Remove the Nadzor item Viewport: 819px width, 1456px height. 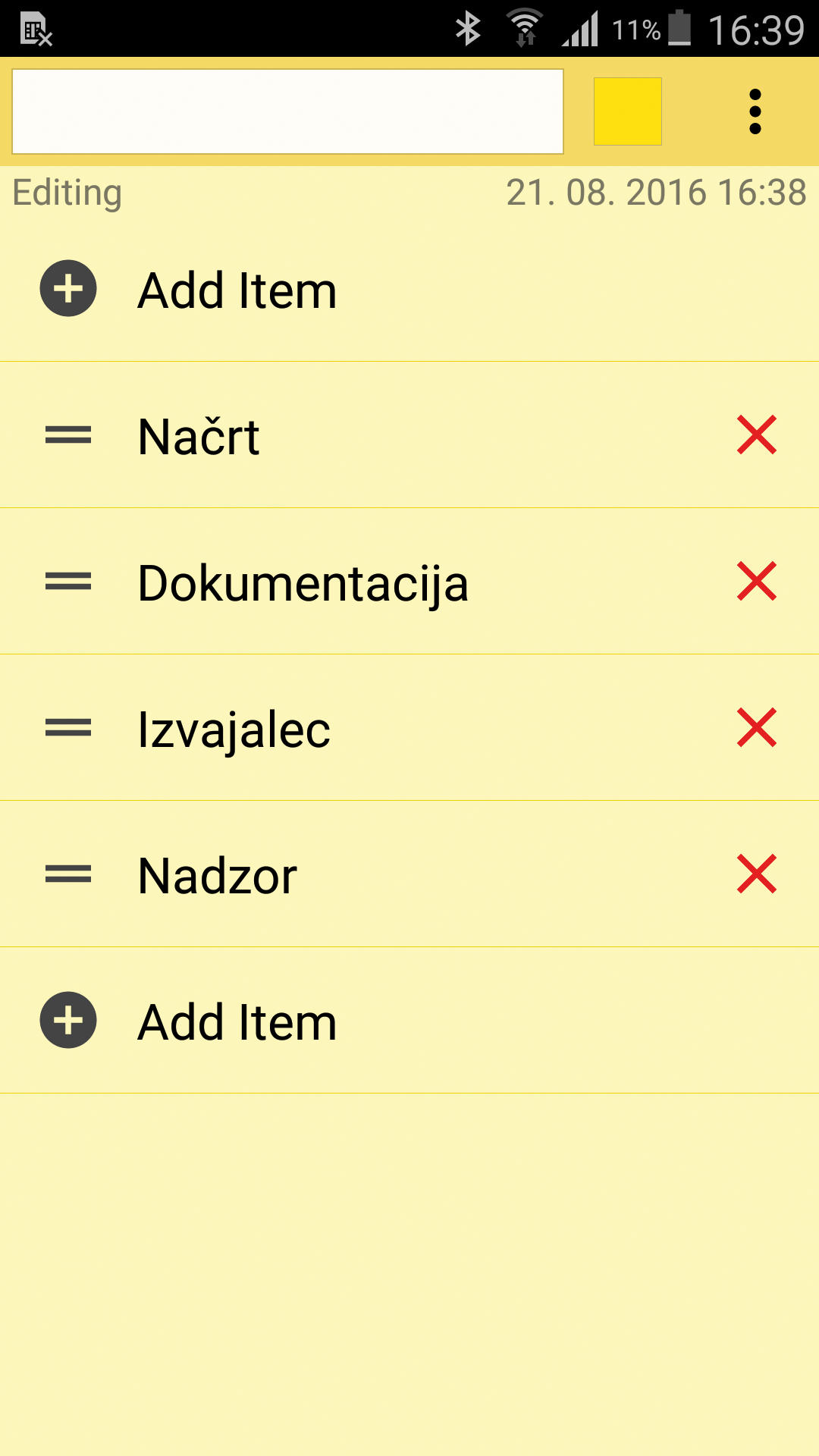pyautogui.click(x=757, y=874)
